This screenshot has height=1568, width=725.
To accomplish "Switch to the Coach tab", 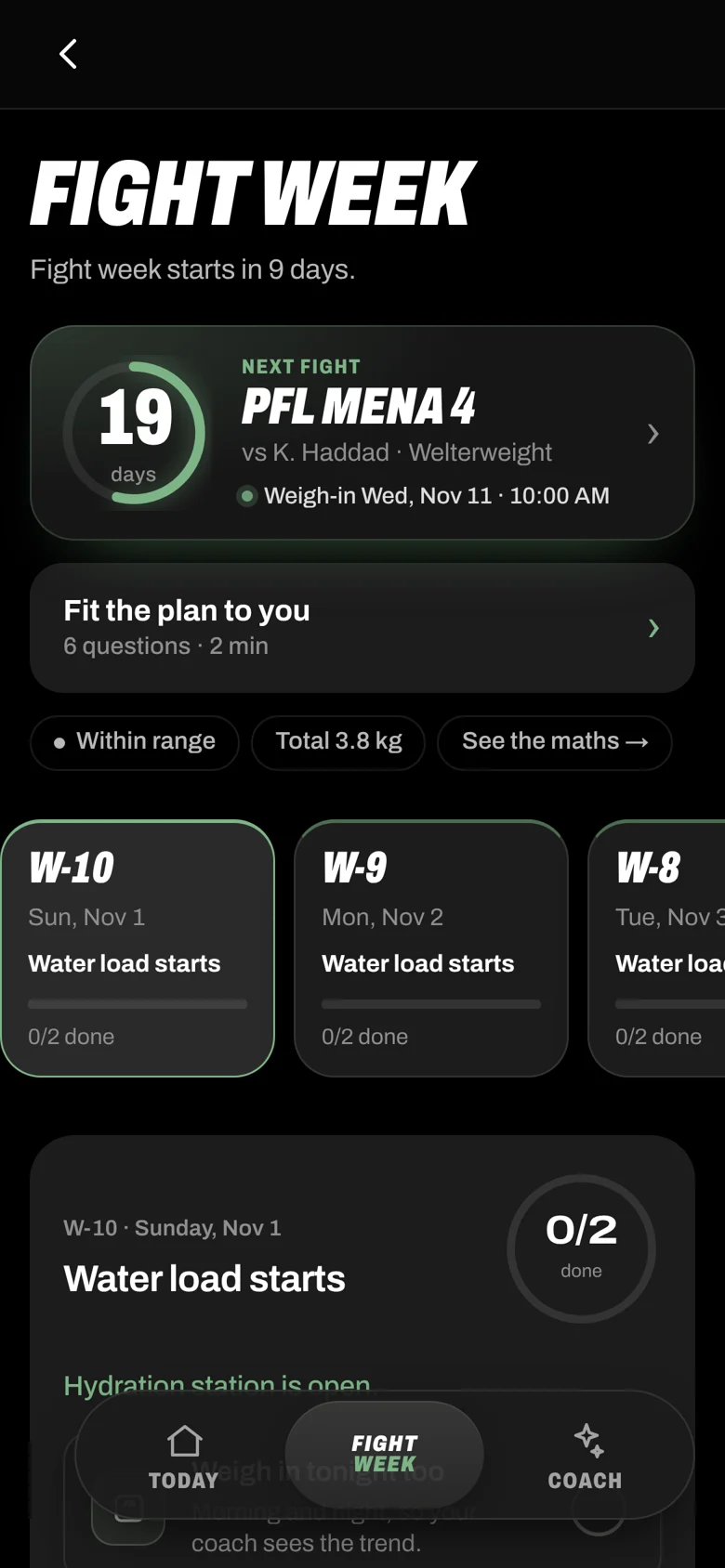I will pos(586,1457).
